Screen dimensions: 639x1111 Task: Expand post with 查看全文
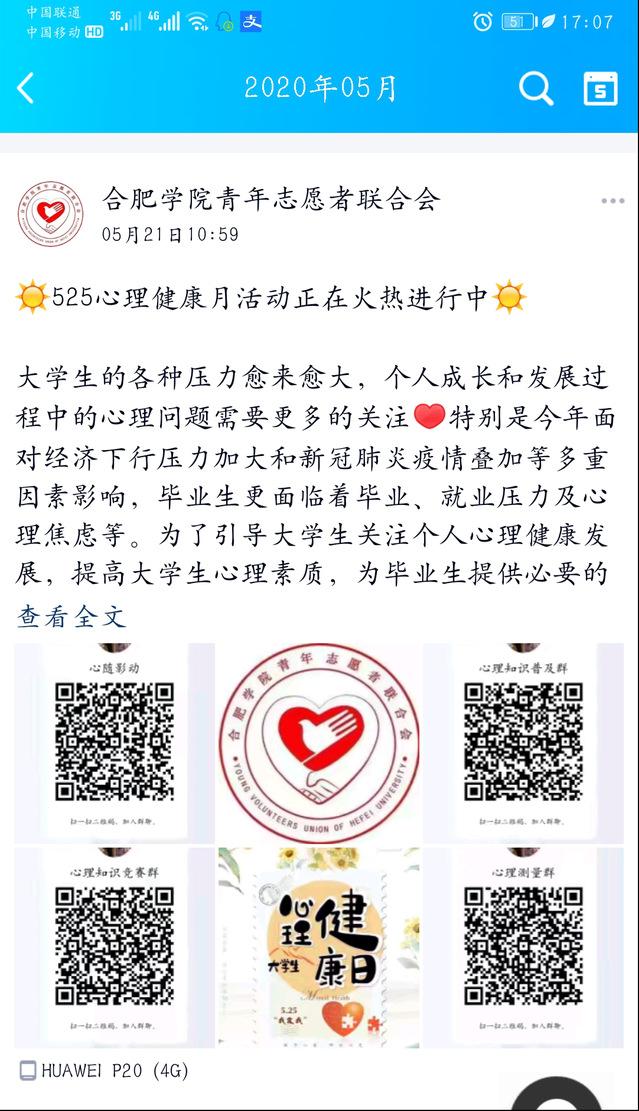pyautogui.click(x=71, y=617)
